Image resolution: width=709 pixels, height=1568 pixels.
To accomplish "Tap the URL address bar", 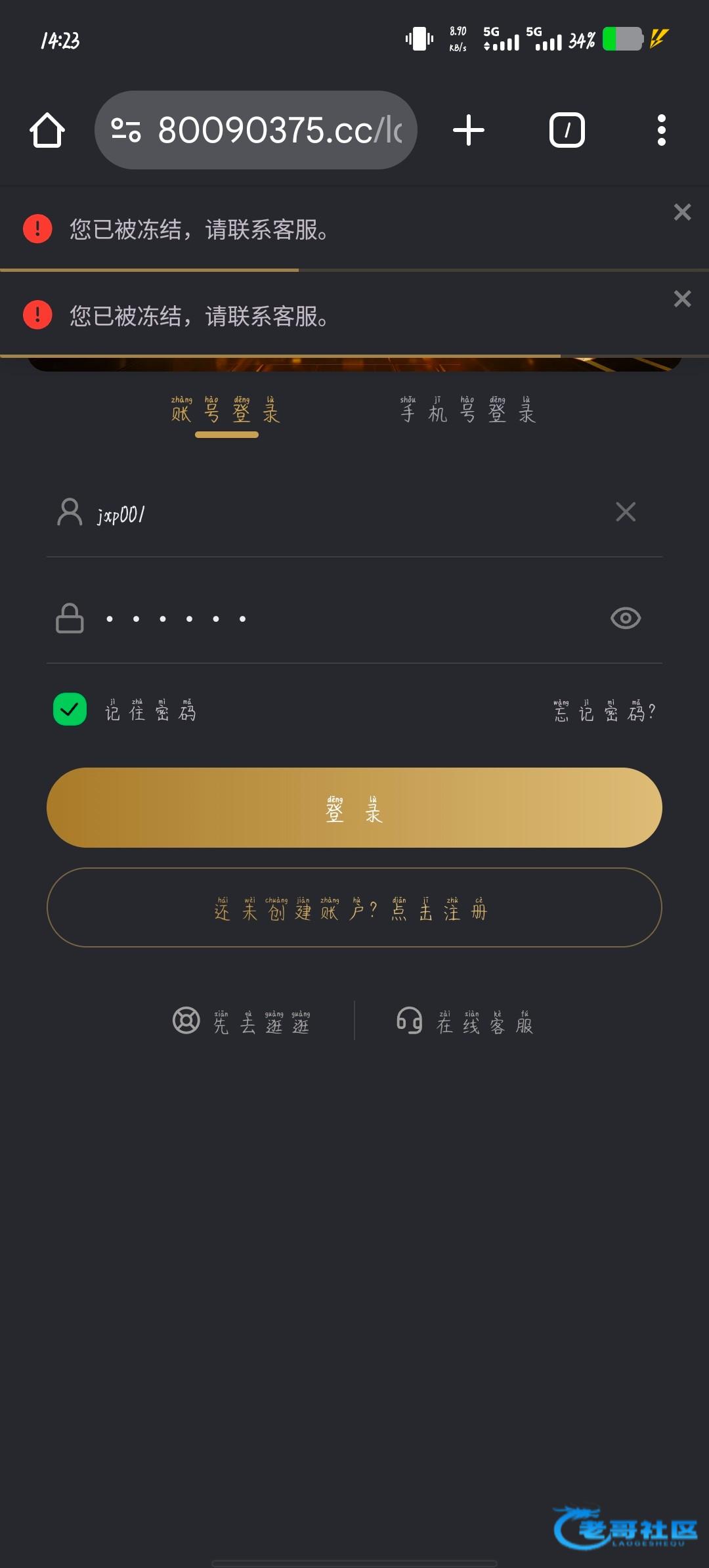I will [x=256, y=130].
